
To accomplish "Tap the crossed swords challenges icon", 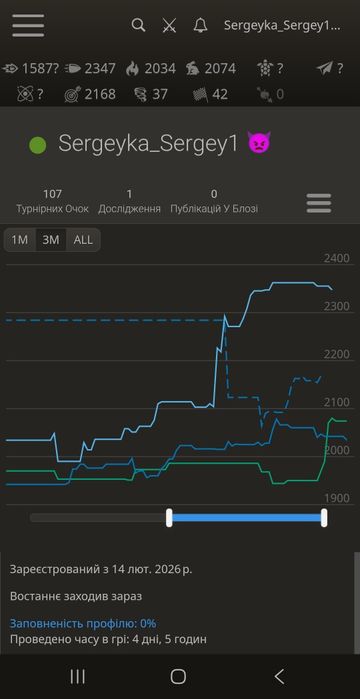I will point(169,26).
